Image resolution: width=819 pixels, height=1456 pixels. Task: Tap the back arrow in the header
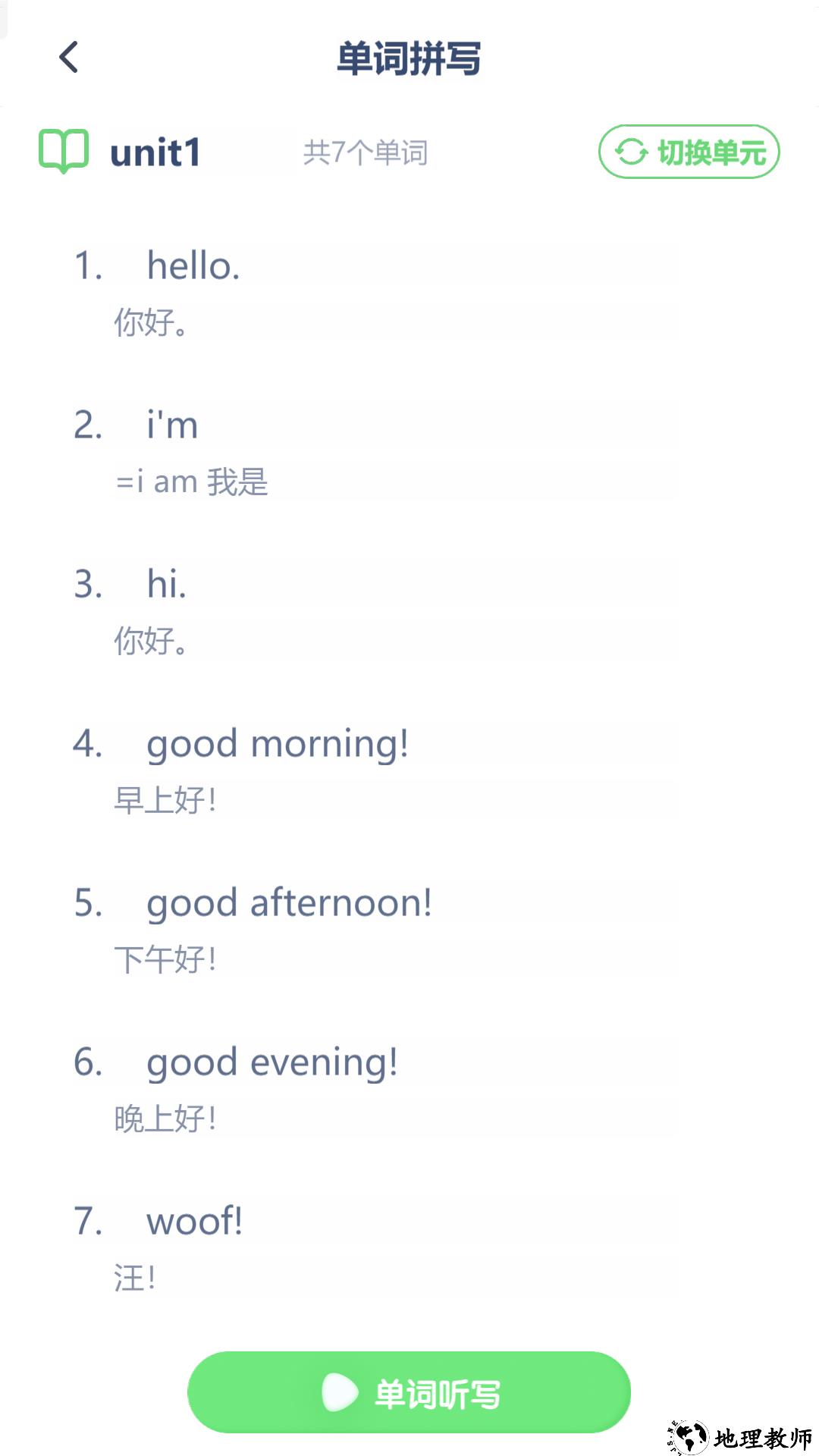pos(68,58)
